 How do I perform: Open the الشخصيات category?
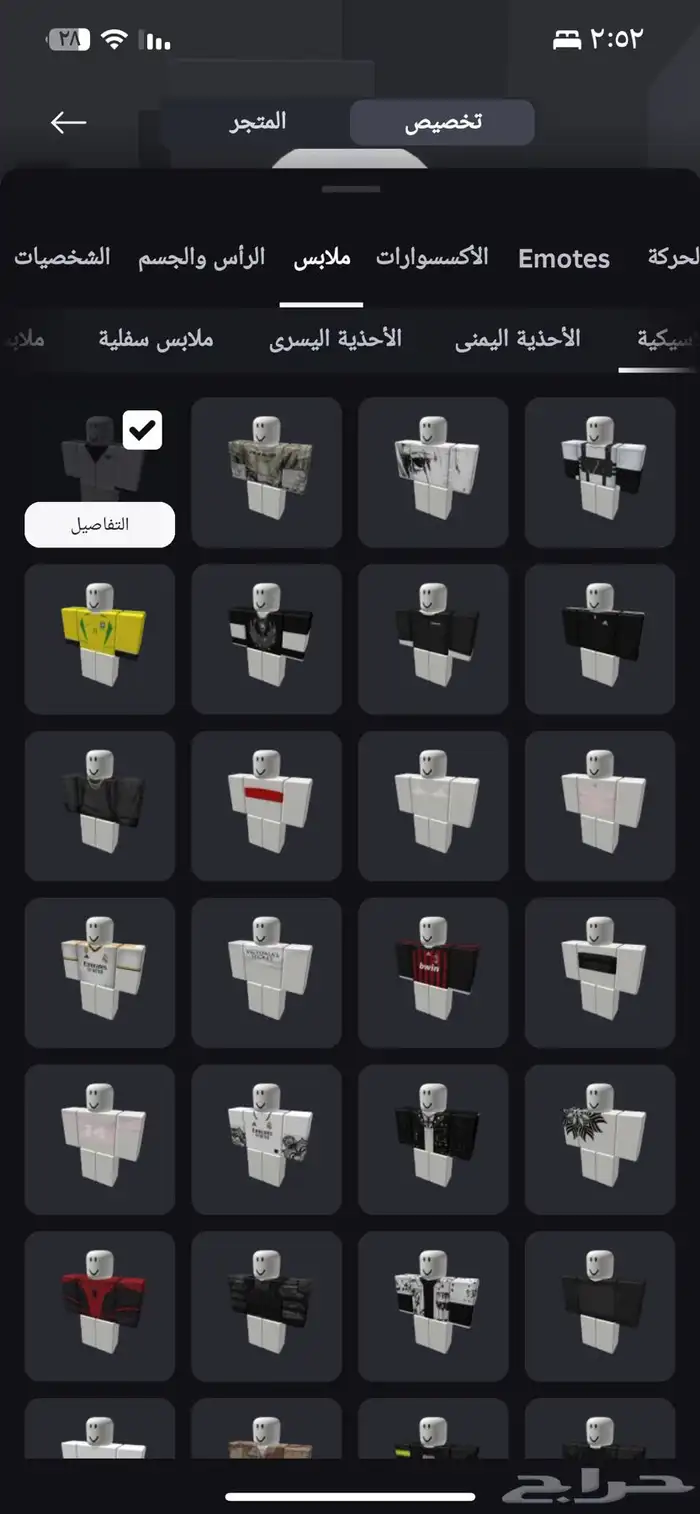click(62, 257)
